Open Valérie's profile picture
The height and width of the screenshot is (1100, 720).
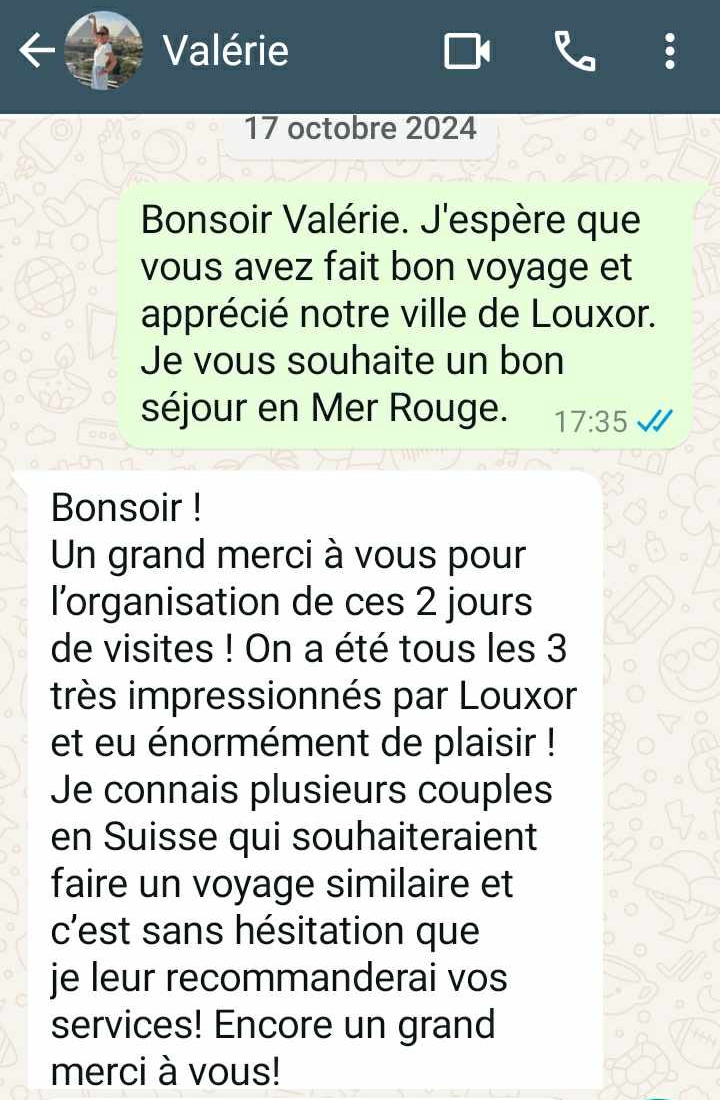pos(102,51)
